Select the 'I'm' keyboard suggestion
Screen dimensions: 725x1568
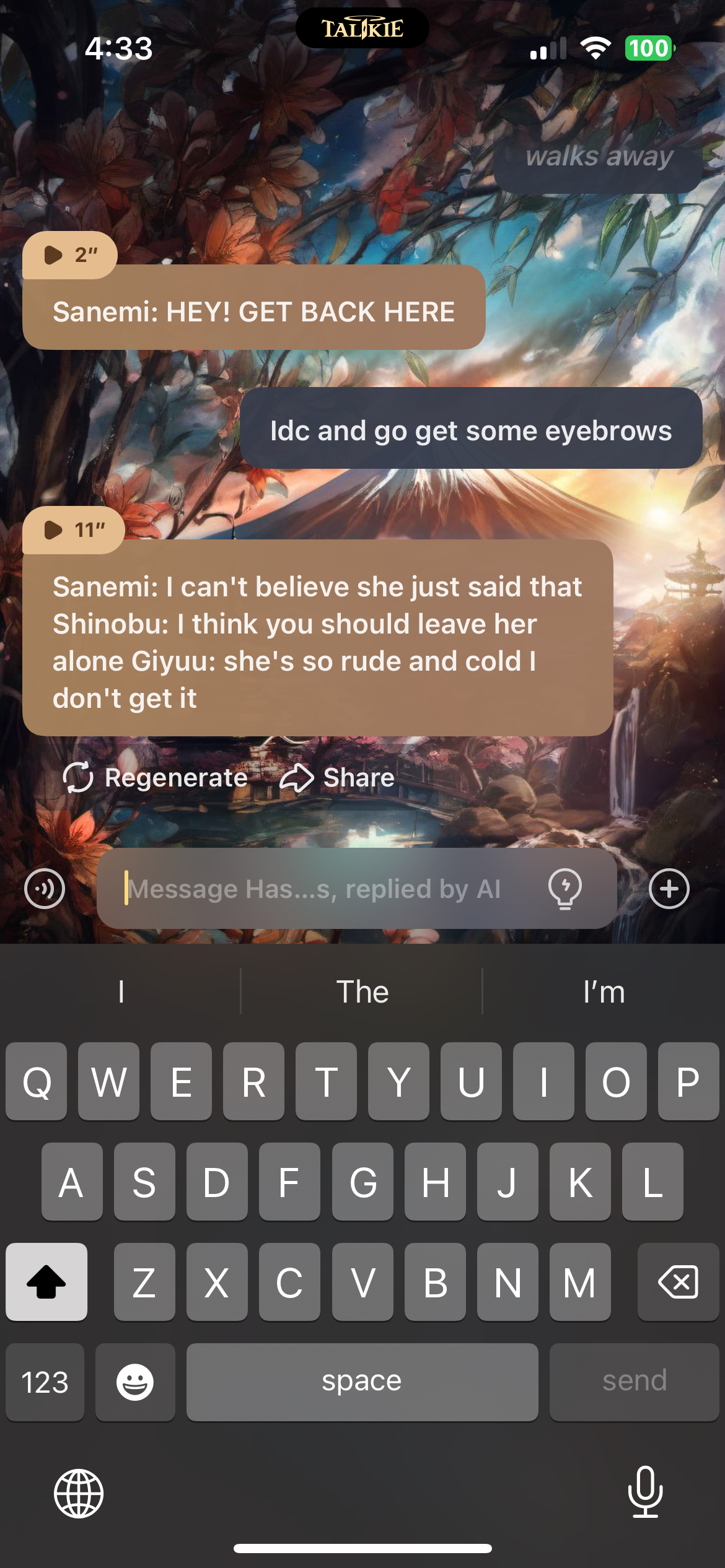(x=604, y=991)
